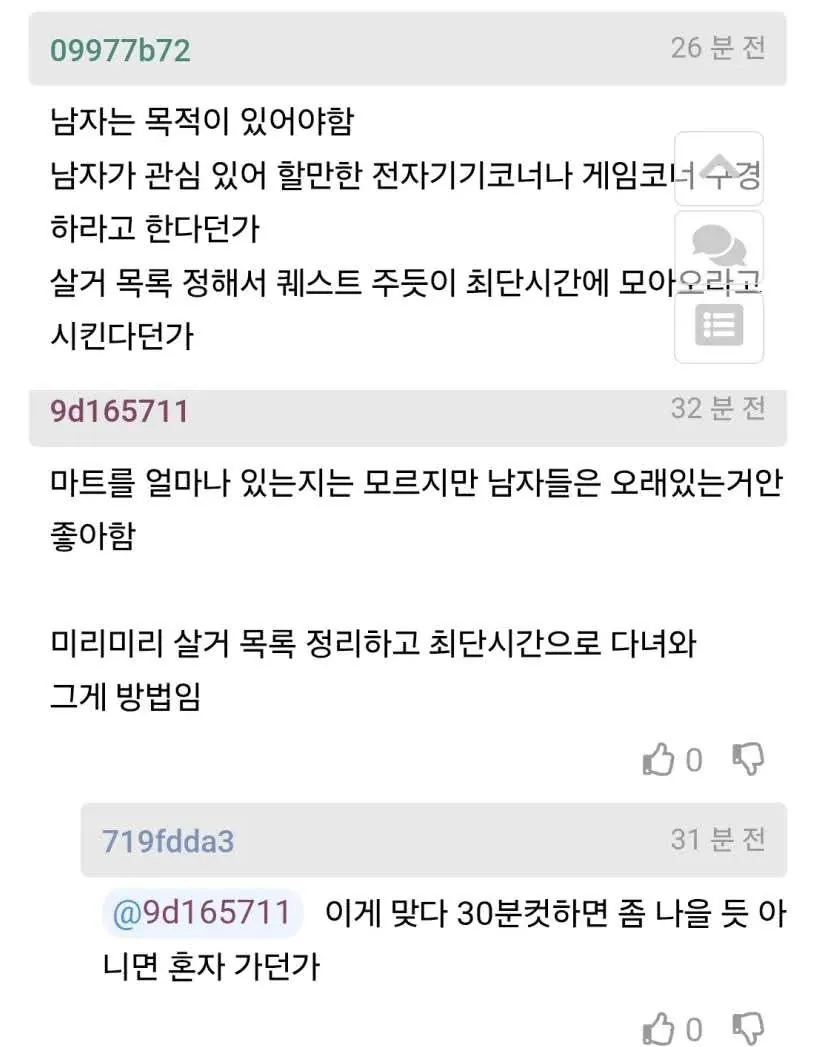Like the reply from 719fdda3
Image resolution: width=826 pixels, height=1047 pixels.
click(x=658, y=1029)
